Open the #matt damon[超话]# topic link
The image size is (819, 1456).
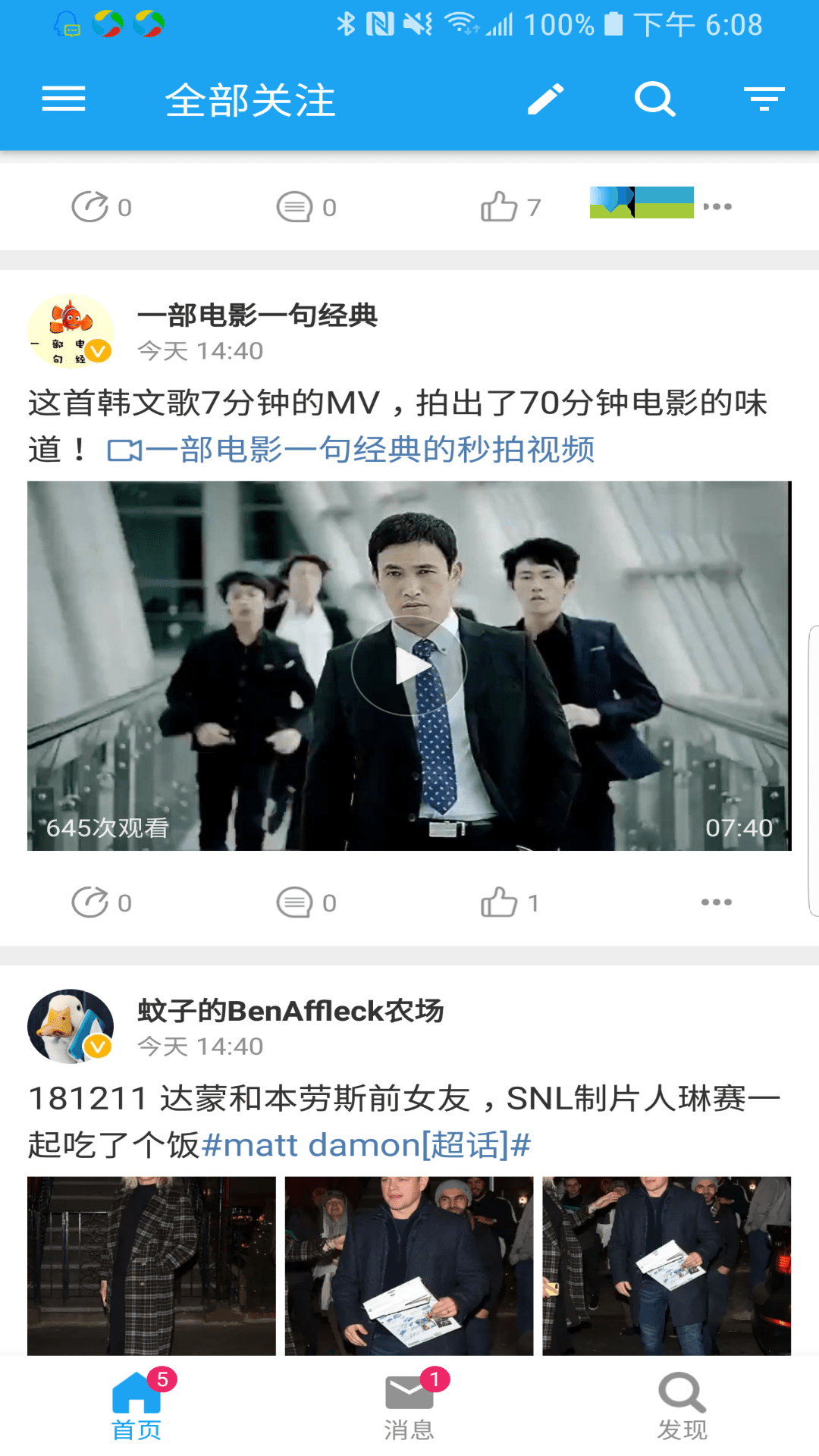[366, 1144]
